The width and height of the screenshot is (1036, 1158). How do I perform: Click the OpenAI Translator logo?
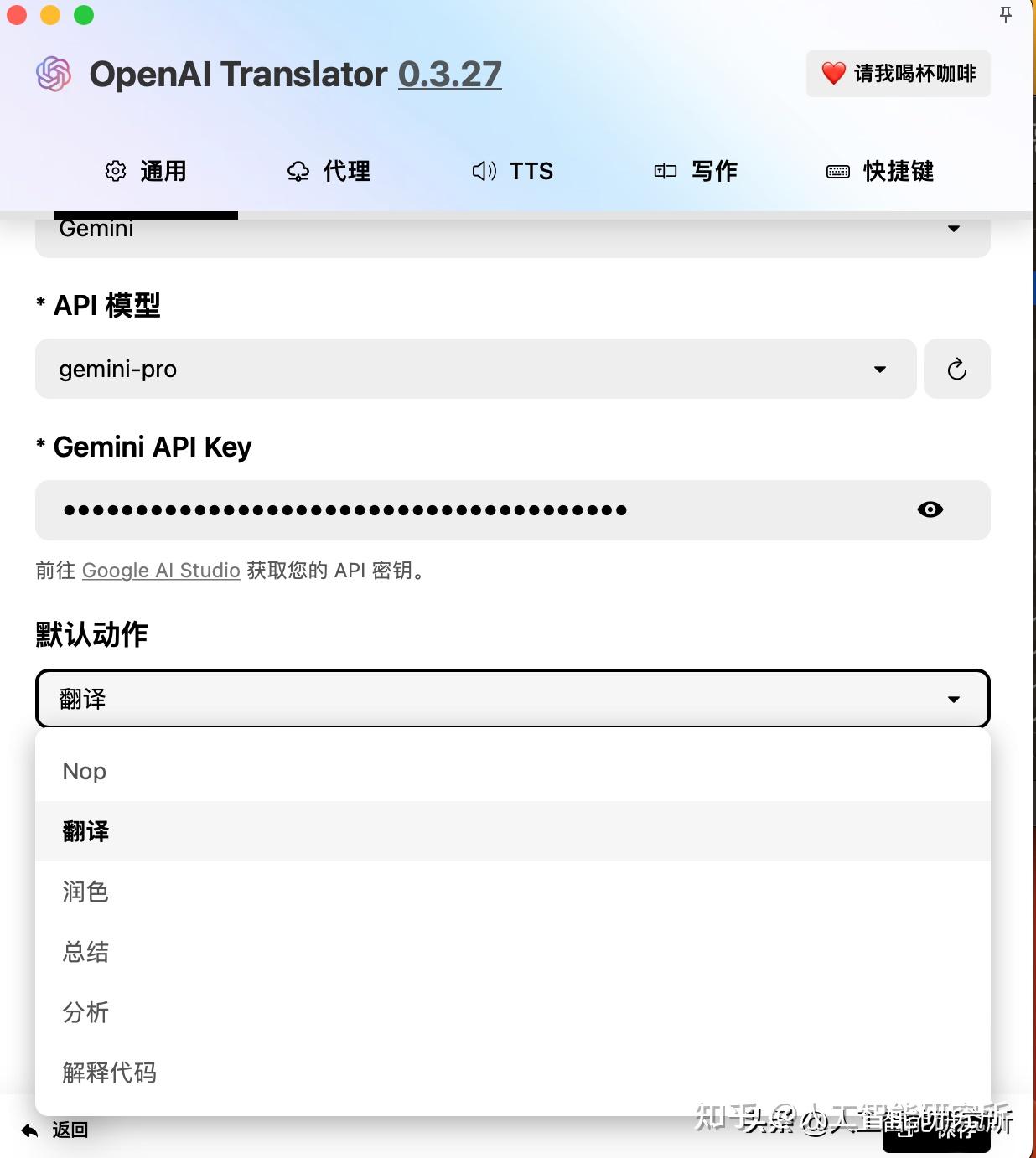(52, 74)
